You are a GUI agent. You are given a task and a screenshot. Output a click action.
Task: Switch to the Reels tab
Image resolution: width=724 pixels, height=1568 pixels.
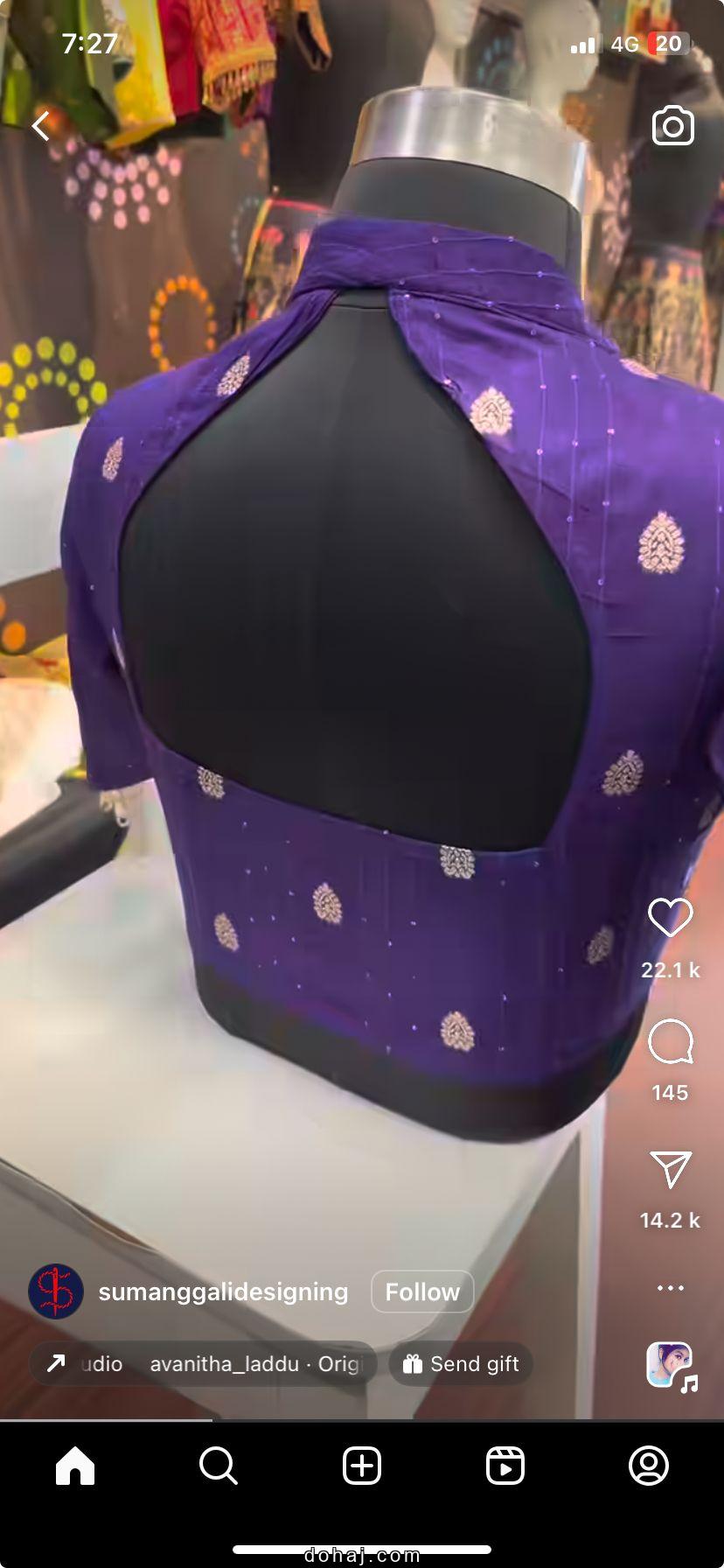[505, 1466]
